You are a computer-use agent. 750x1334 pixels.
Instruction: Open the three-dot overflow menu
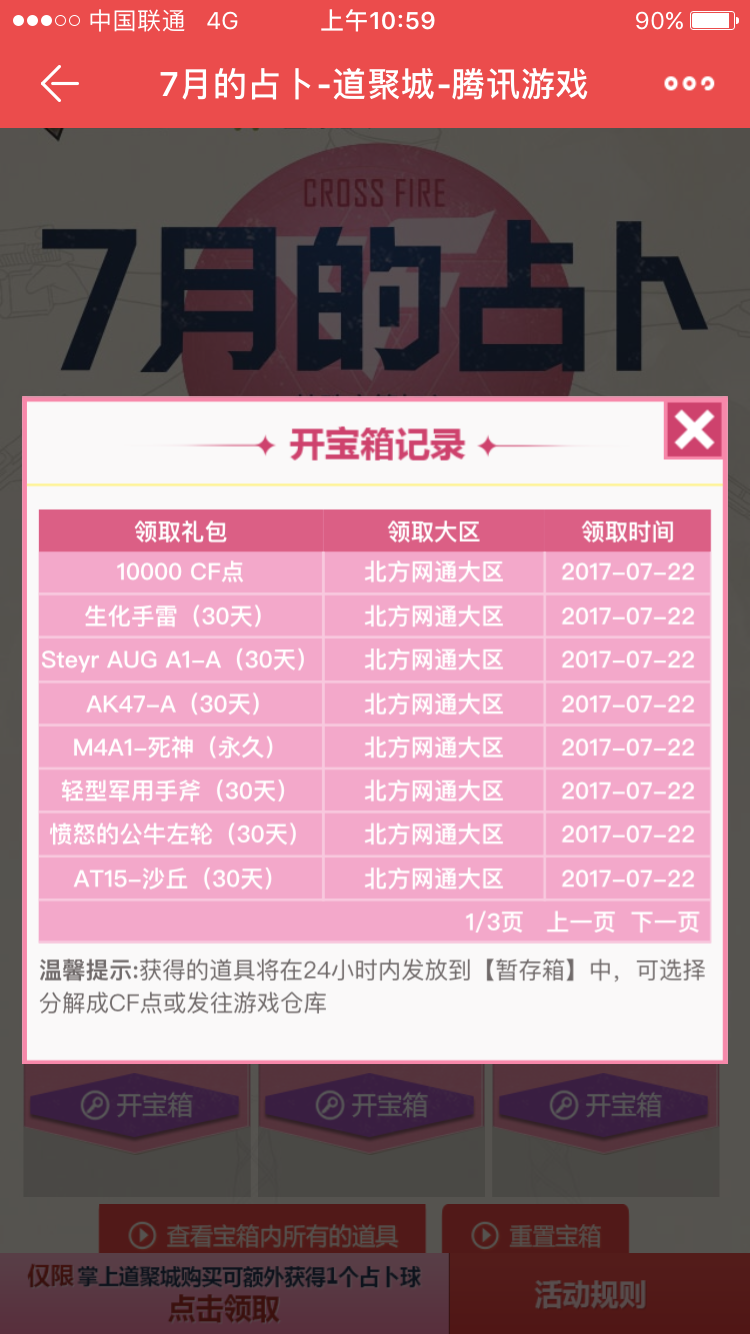point(690,84)
